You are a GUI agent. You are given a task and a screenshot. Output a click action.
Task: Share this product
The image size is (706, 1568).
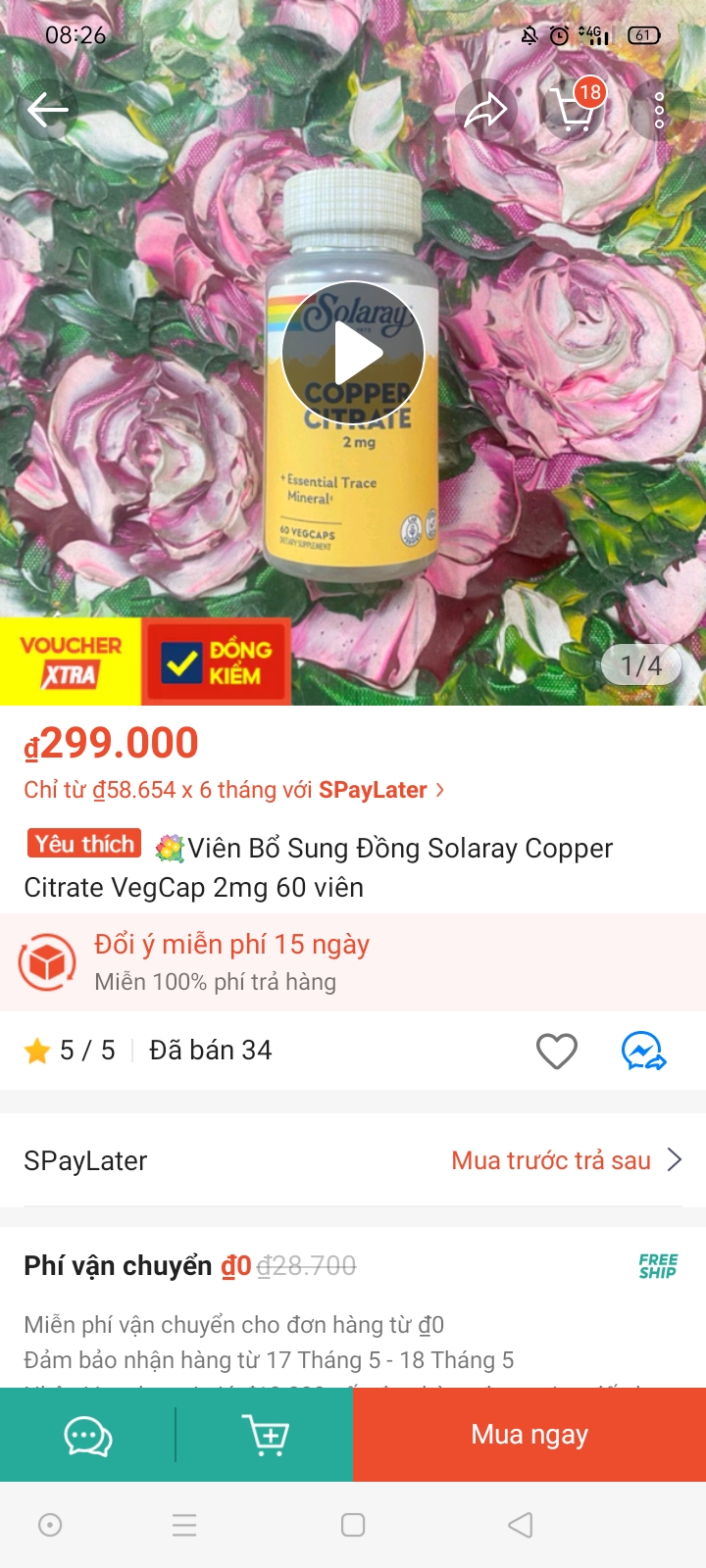click(x=485, y=110)
